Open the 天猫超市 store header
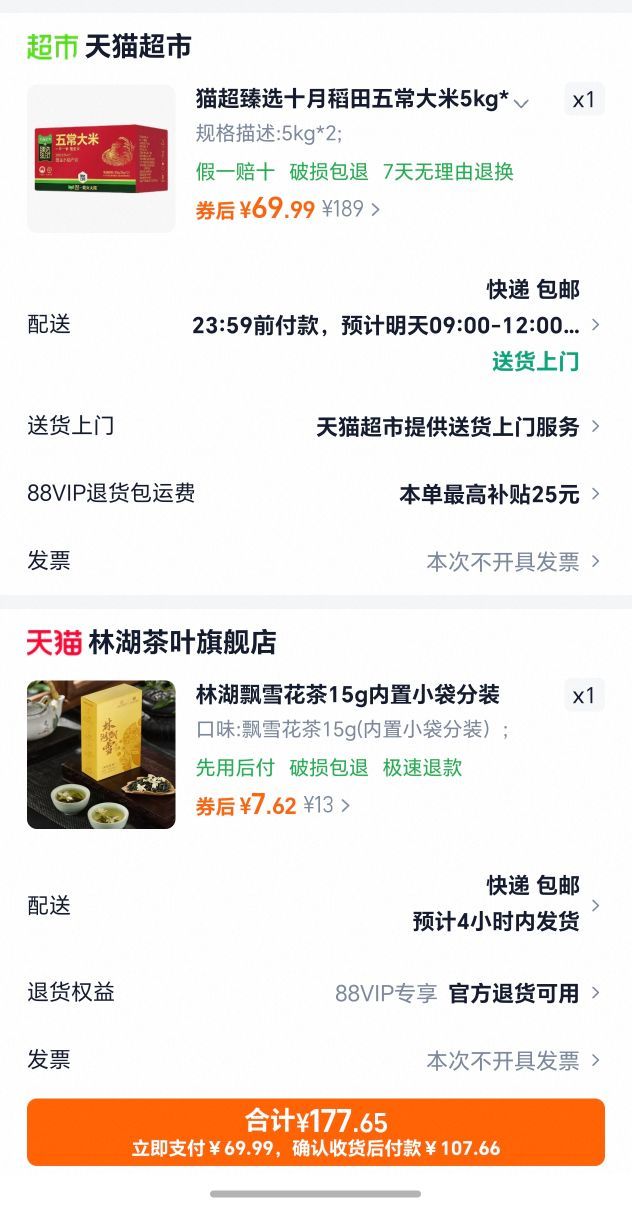This screenshot has height=1214, width=632. click(x=108, y=46)
